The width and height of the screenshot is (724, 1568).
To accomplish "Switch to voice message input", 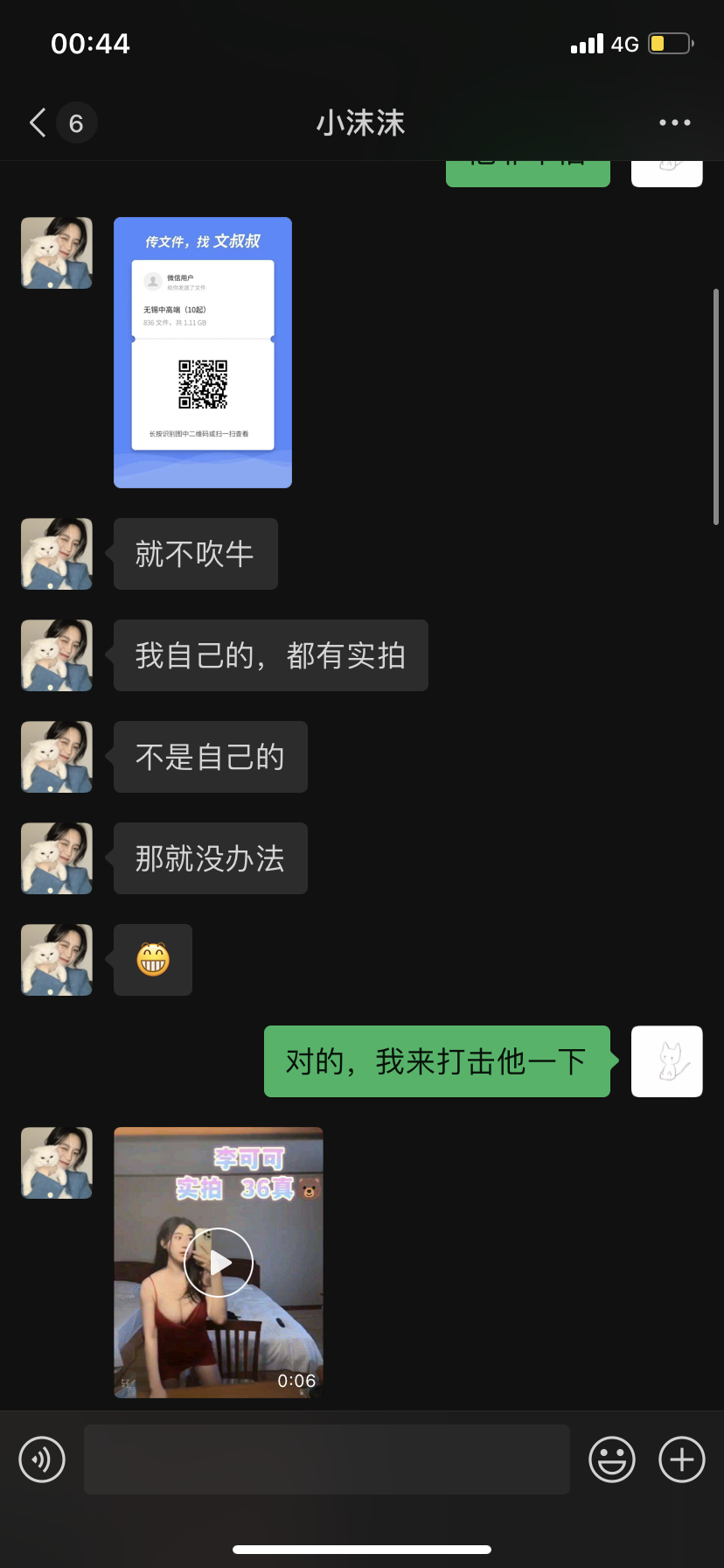I will tap(42, 1459).
